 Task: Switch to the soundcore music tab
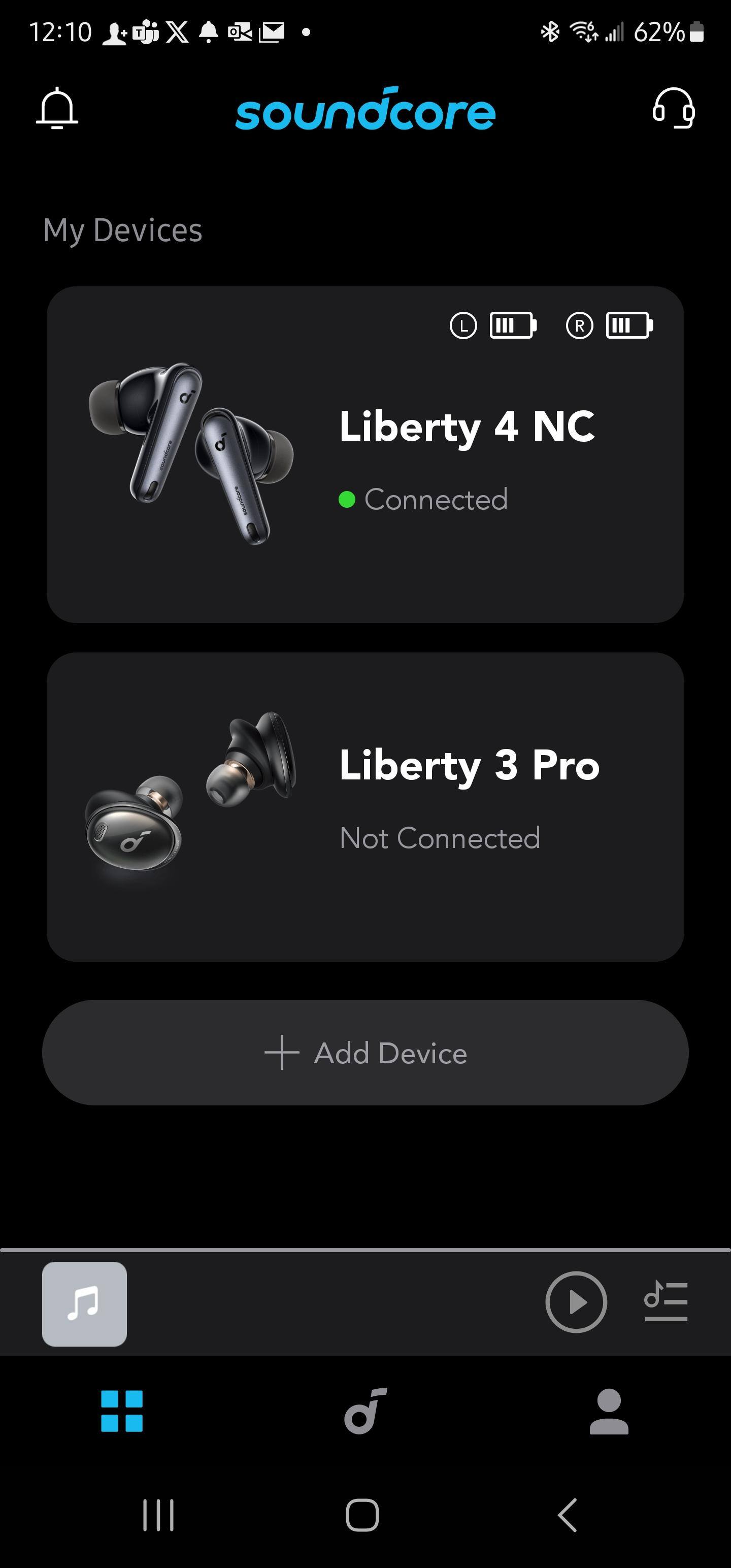coord(365,1411)
